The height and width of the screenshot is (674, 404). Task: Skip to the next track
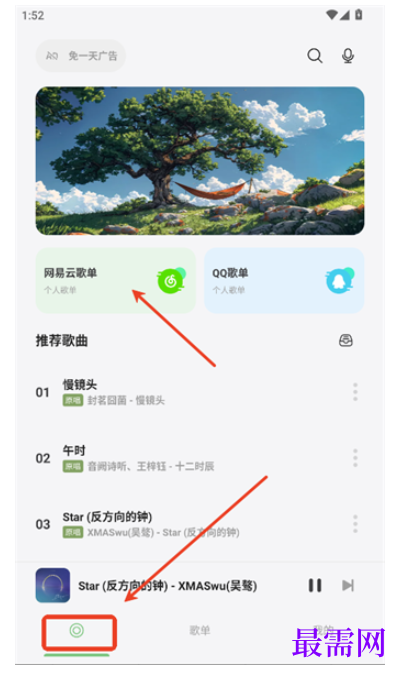(x=348, y=585)
